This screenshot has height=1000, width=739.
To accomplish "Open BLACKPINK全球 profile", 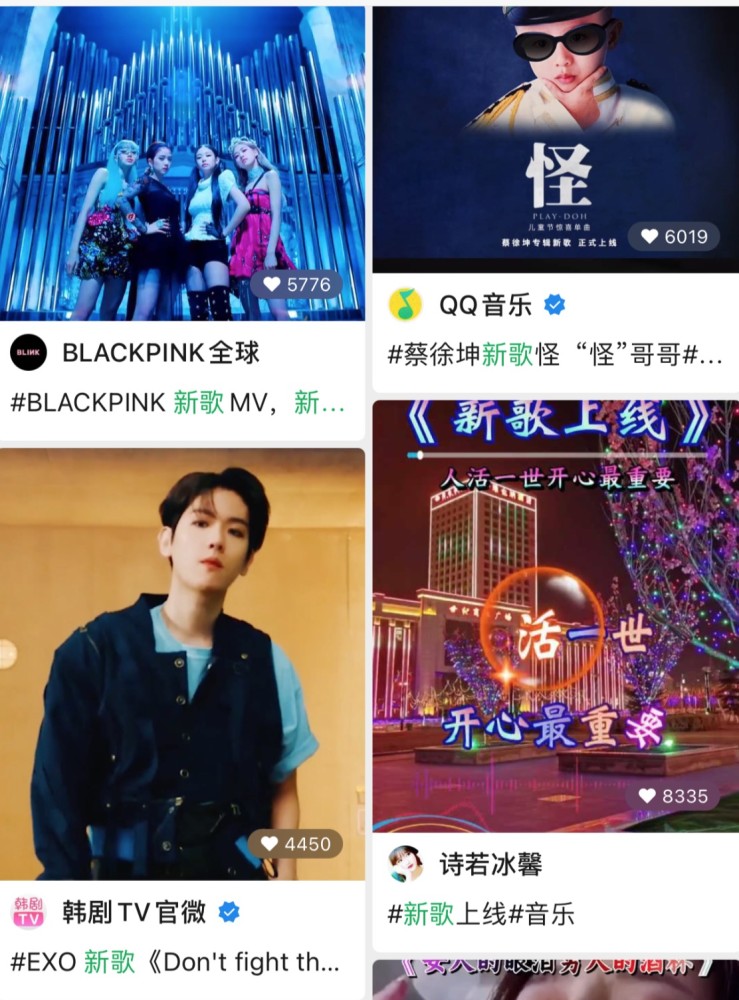I will [x=160, y=352].
